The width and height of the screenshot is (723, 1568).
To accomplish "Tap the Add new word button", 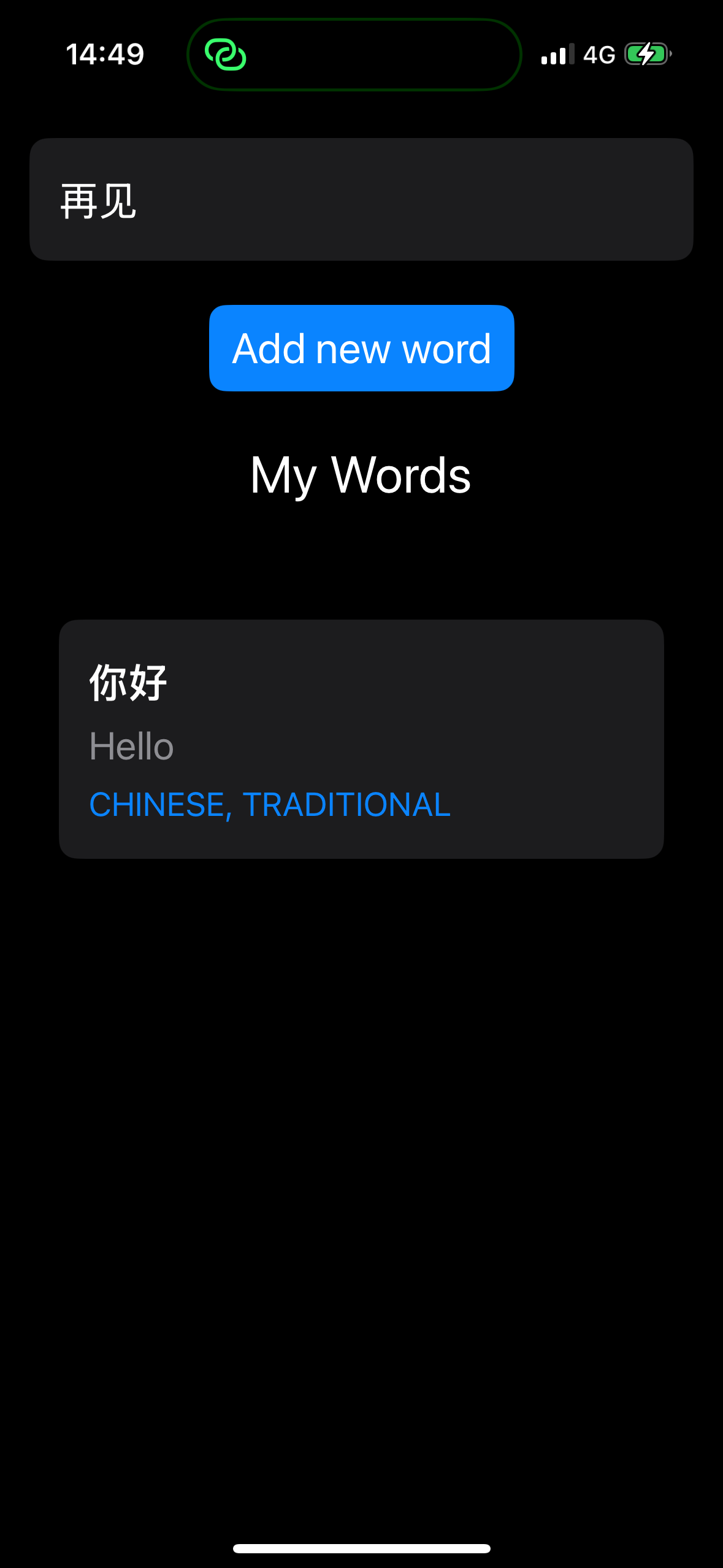I will click(x=361, y=348).
